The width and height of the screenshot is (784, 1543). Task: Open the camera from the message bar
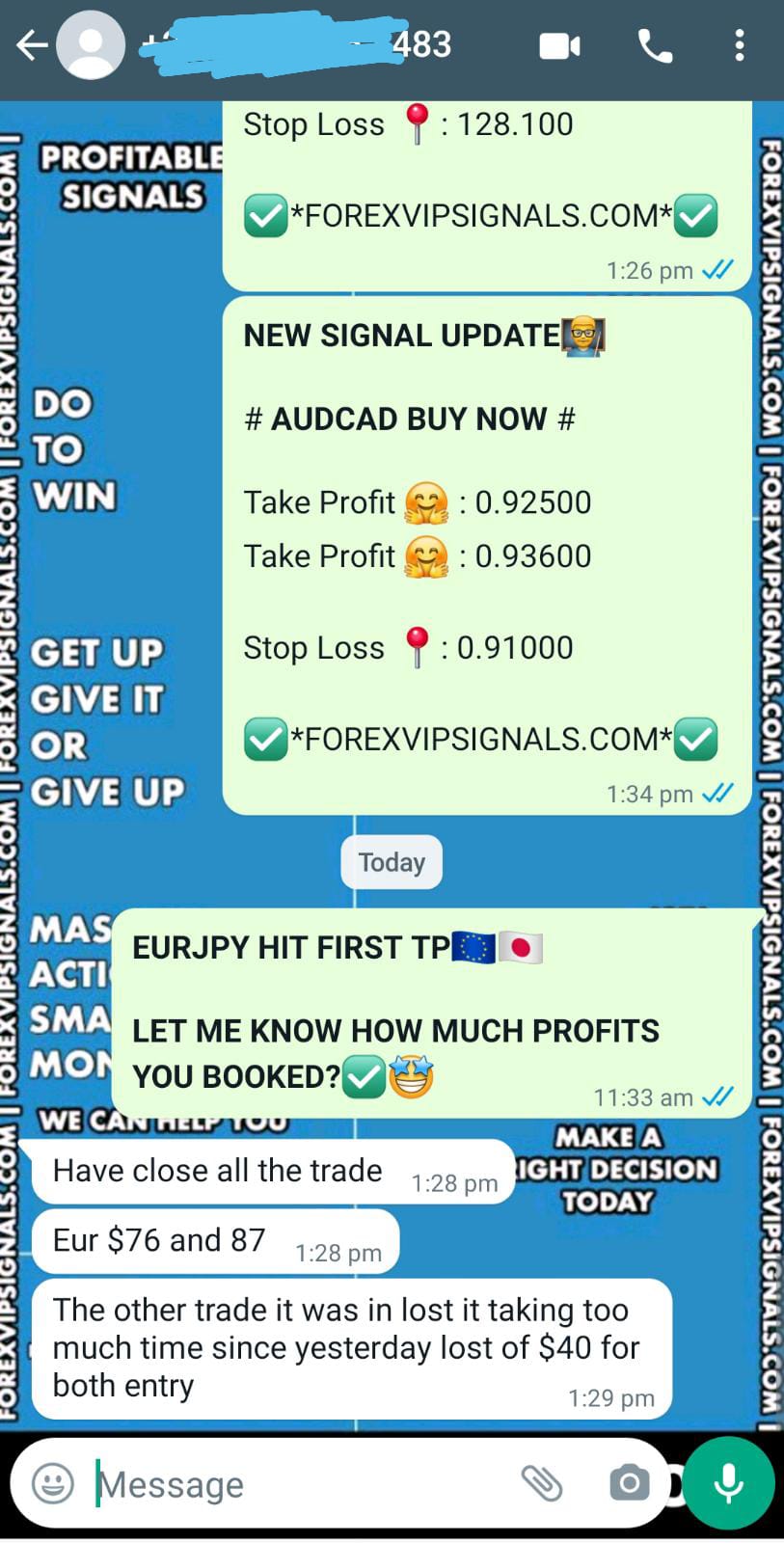coord(629,1483)
